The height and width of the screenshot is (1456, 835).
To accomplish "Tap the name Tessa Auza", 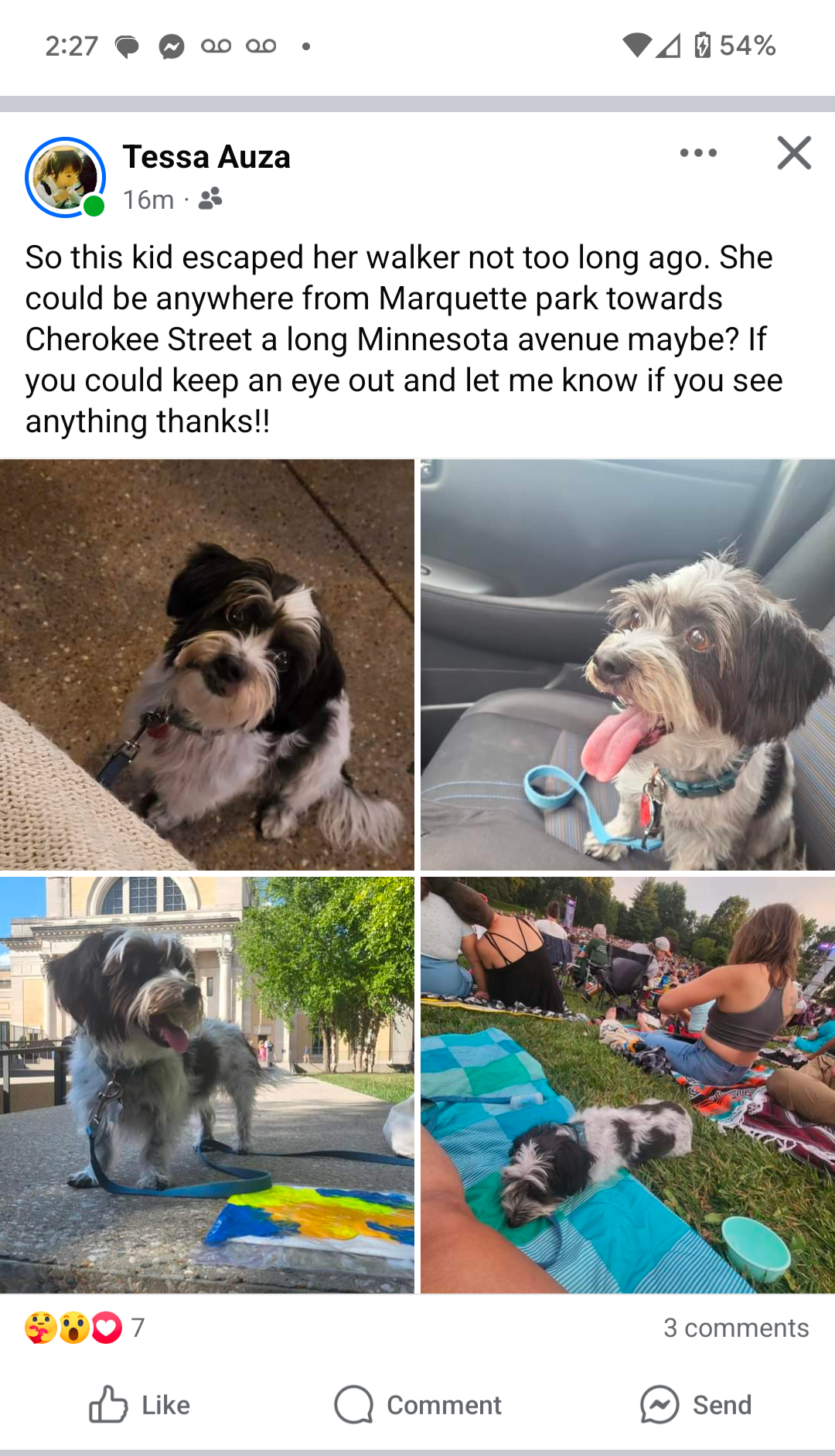I will 206,157.
